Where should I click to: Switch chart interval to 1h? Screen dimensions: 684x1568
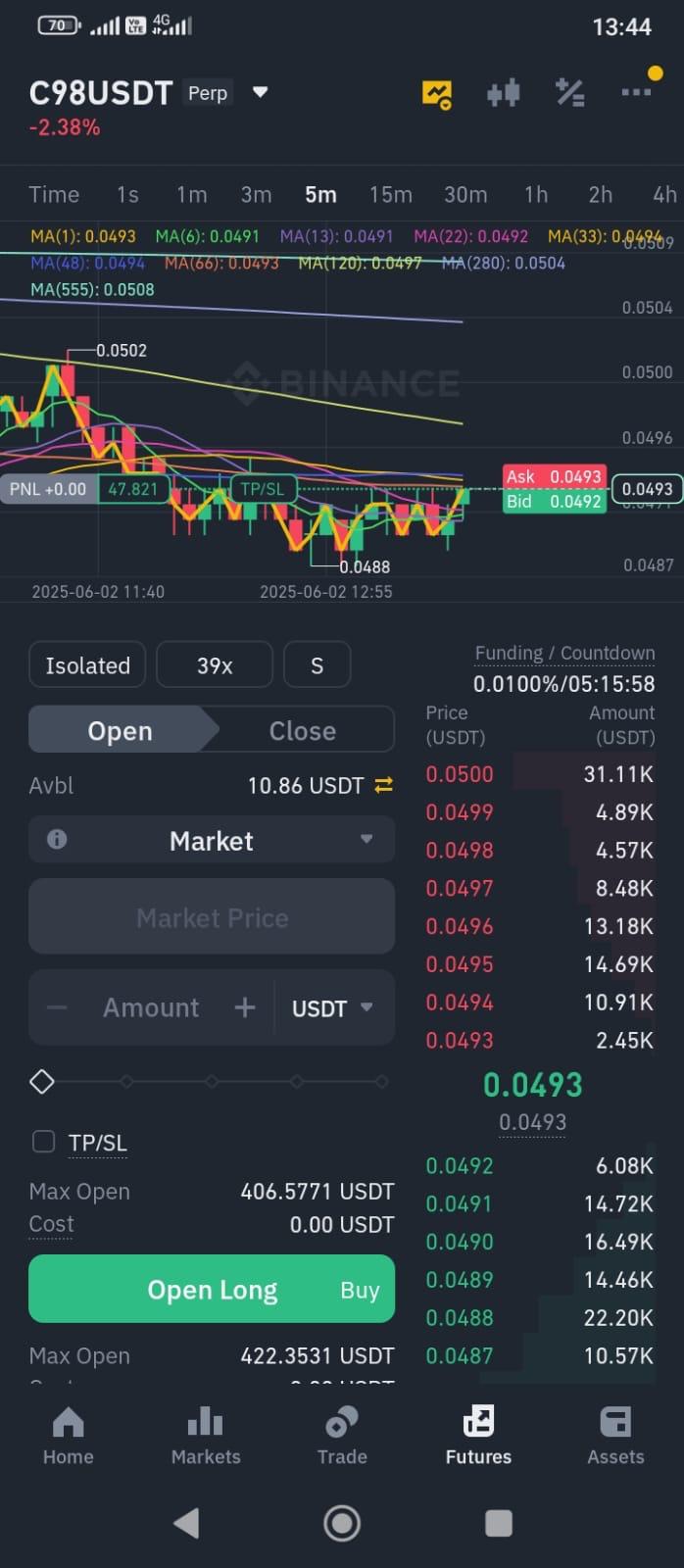536,194
